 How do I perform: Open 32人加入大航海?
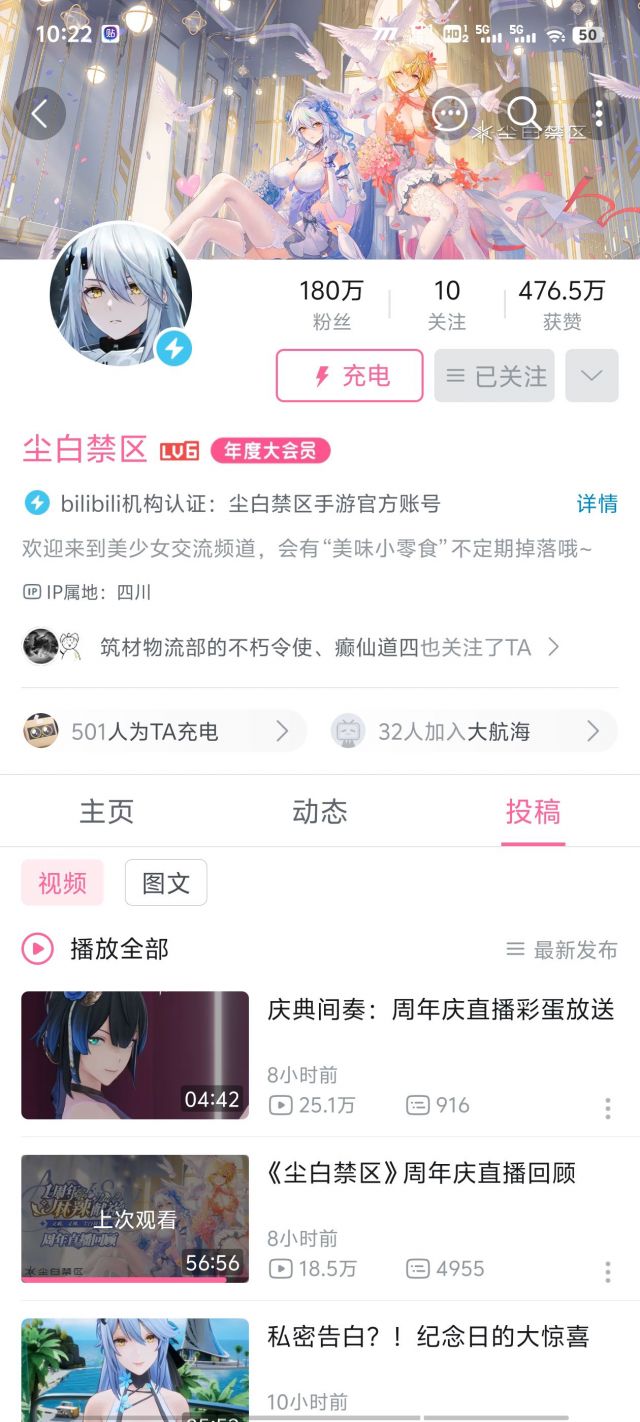pos(473,732)
